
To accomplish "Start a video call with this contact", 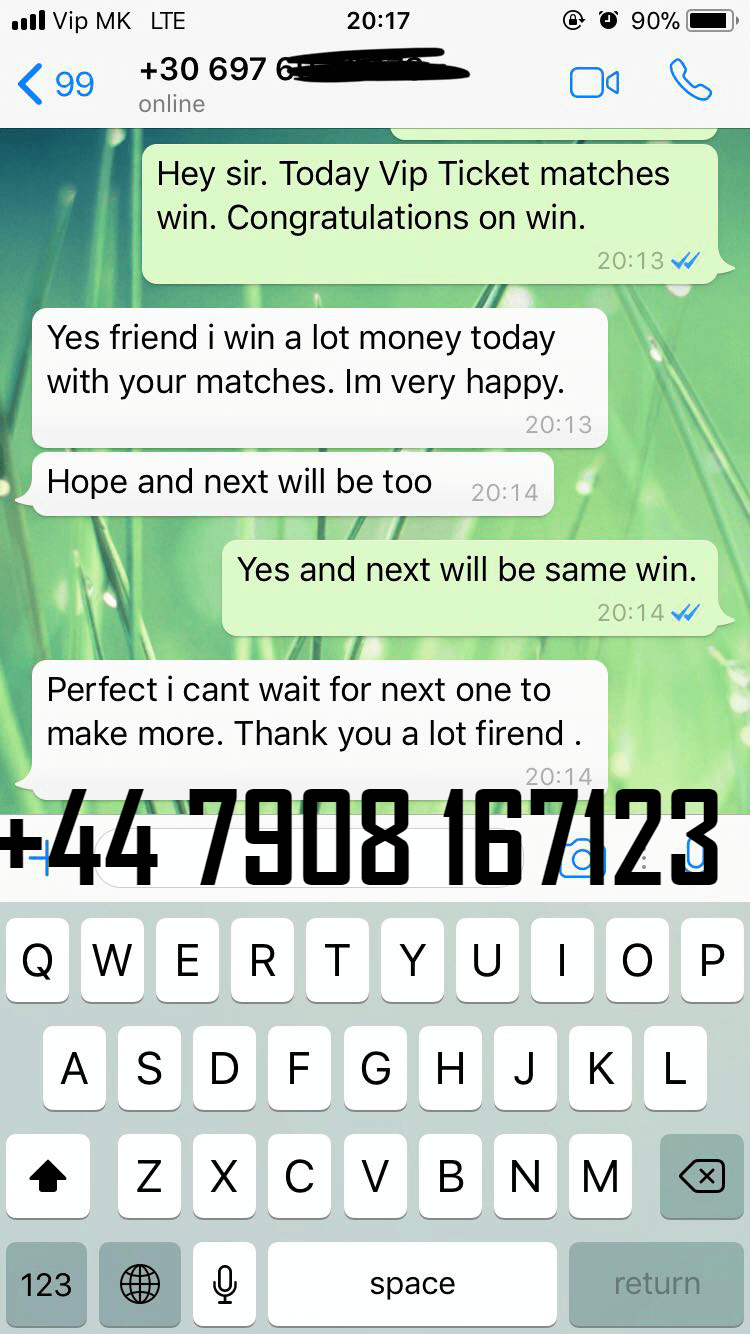I will click(594, 83).
